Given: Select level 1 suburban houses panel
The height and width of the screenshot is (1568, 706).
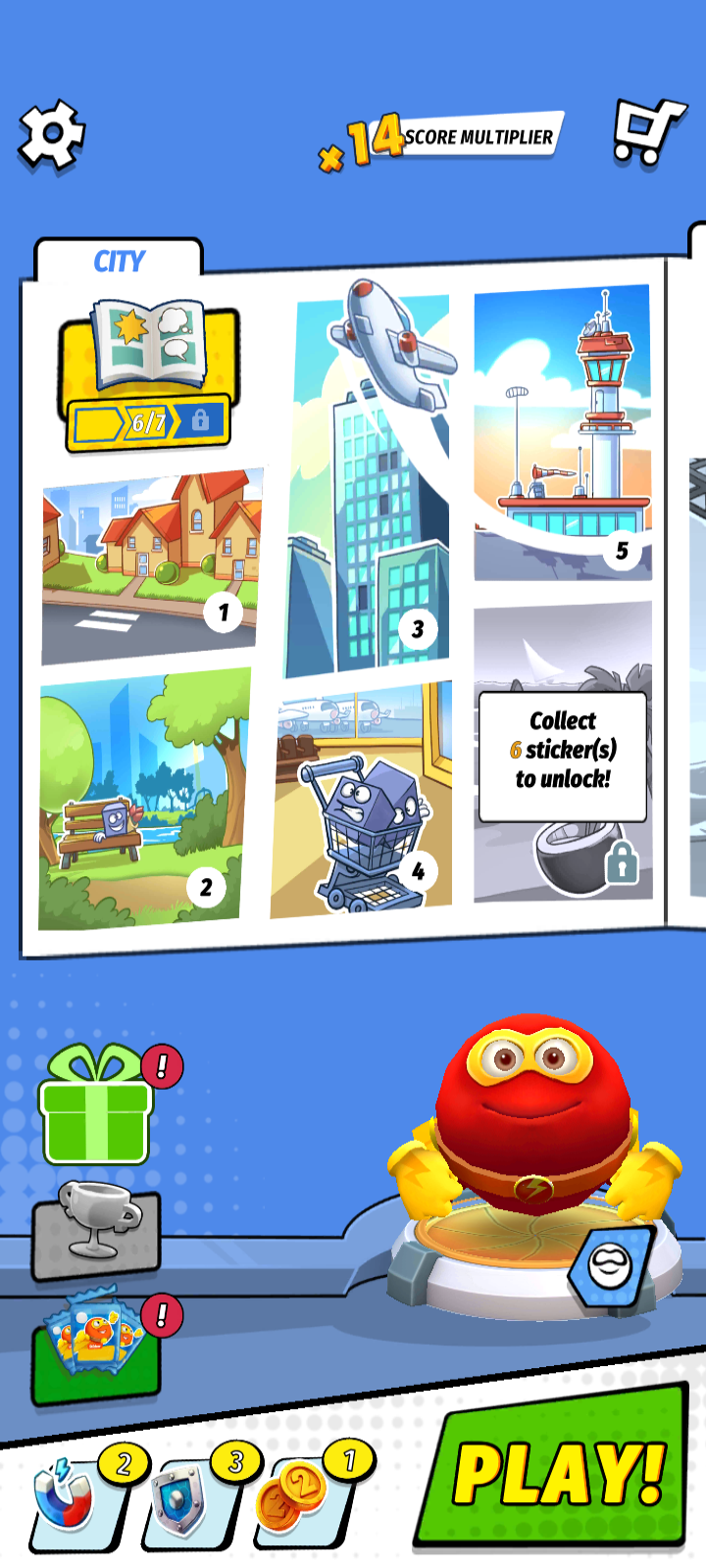Looking at the screenshot, I should pos(152,566).
